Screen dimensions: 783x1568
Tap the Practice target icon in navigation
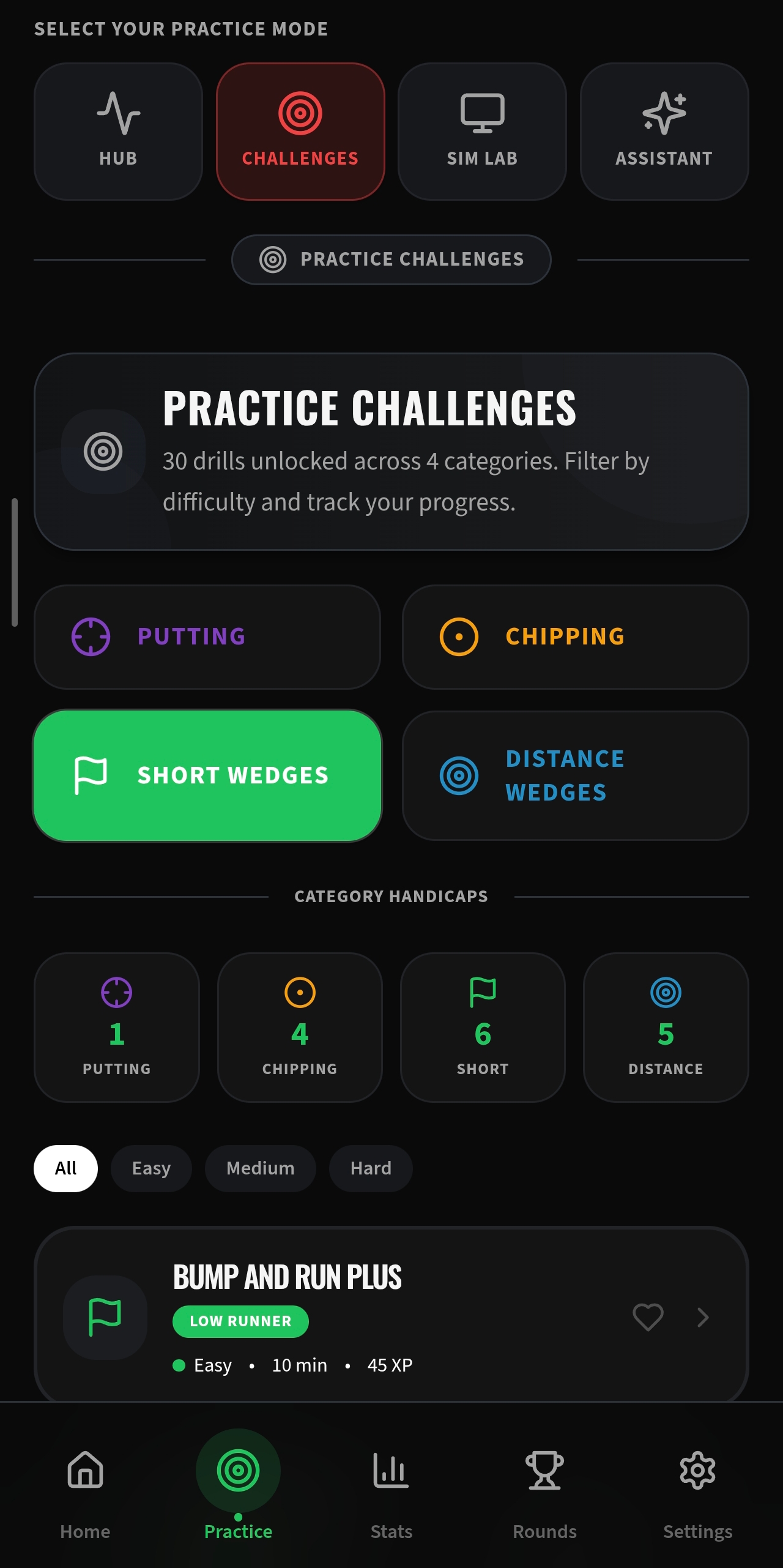click(x=238, y=1472)
